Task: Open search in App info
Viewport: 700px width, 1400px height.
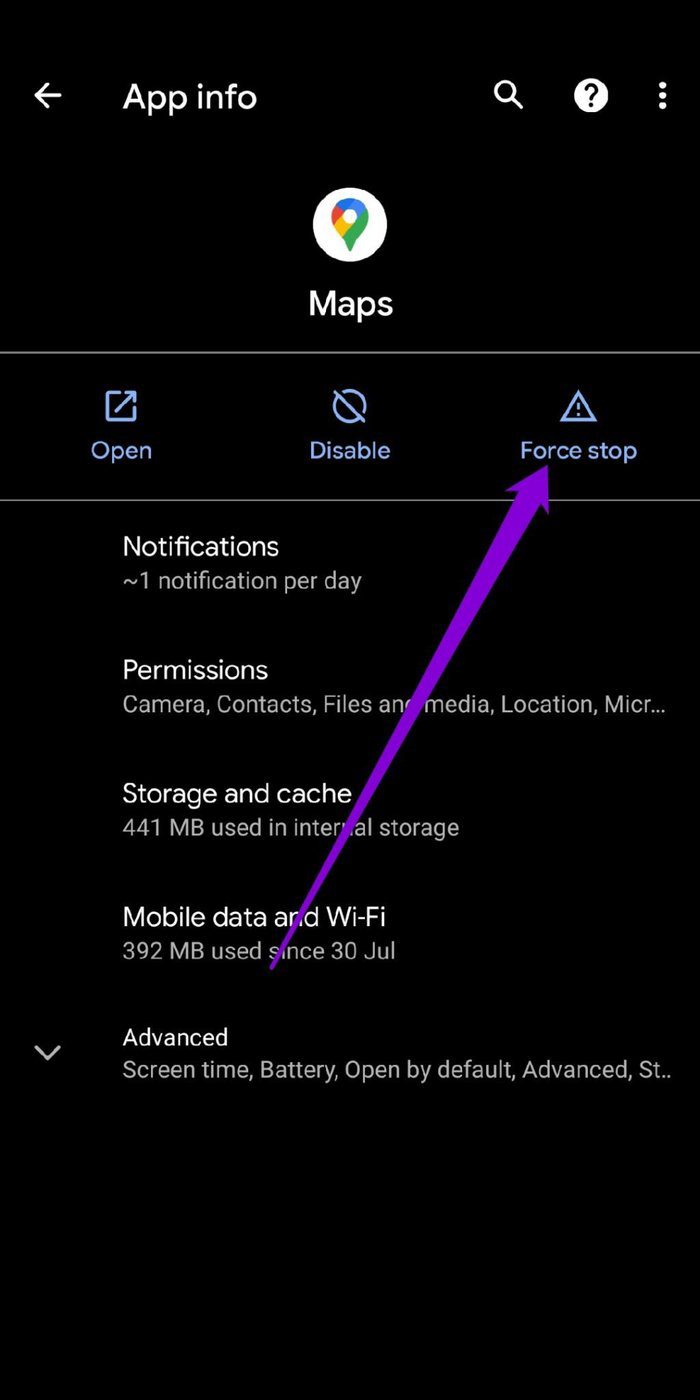Action: 508,95
